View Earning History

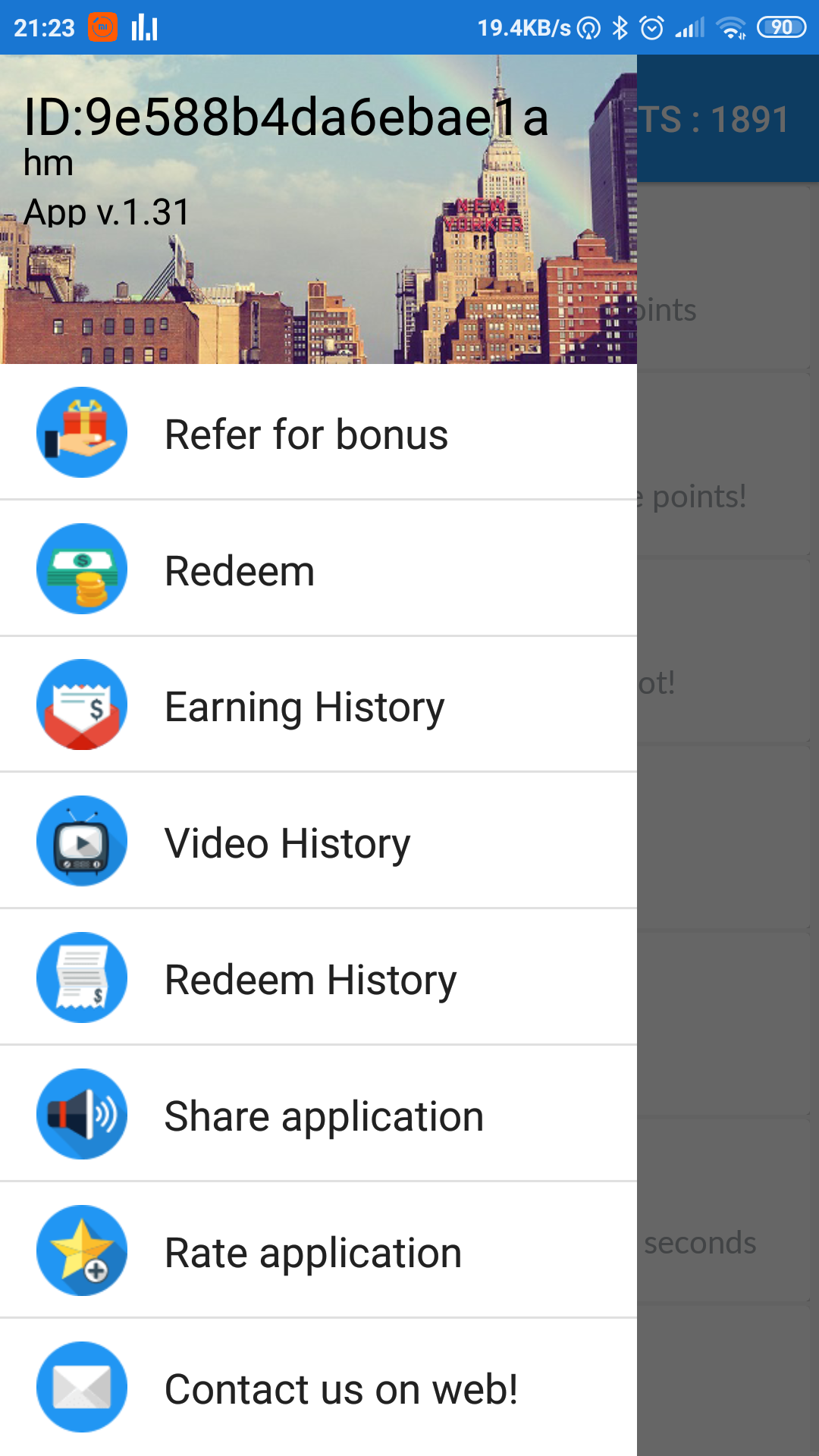pyautogui.click(x=305, y=707)
